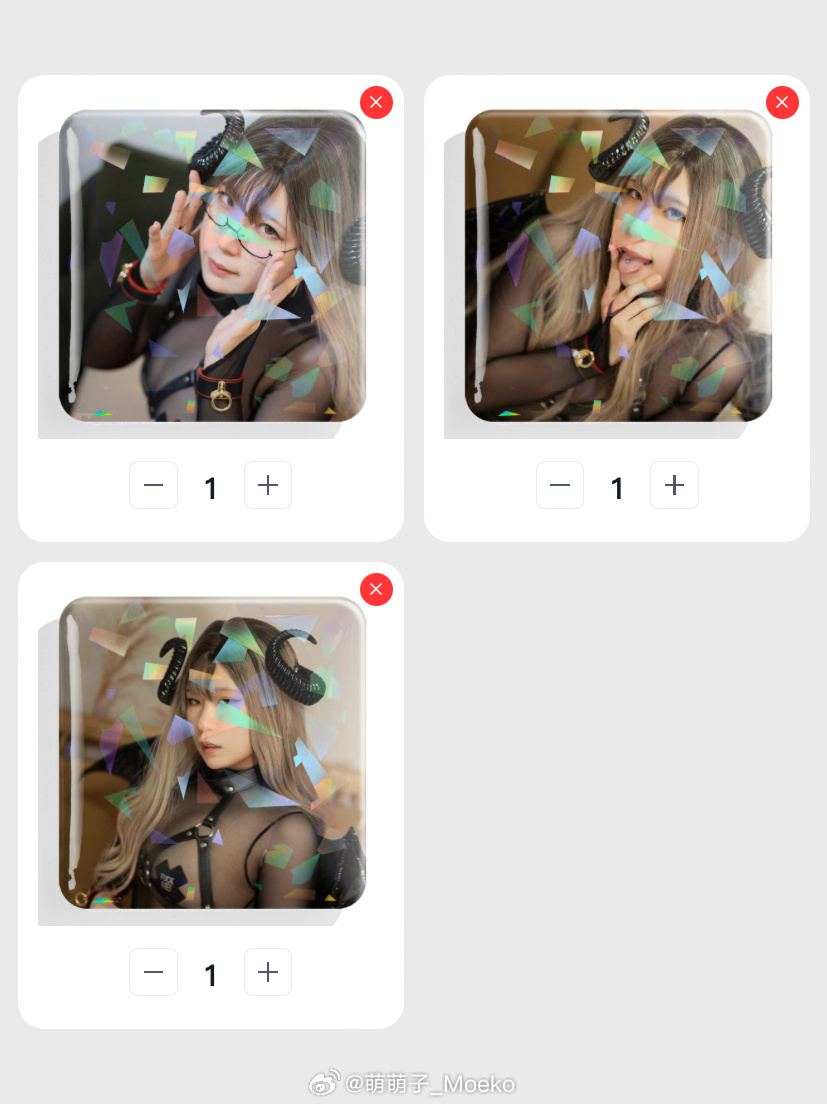827x1104 pixels.
Task: Increase quantity of the side-glance photo sticker
Action: click(268, 972)
